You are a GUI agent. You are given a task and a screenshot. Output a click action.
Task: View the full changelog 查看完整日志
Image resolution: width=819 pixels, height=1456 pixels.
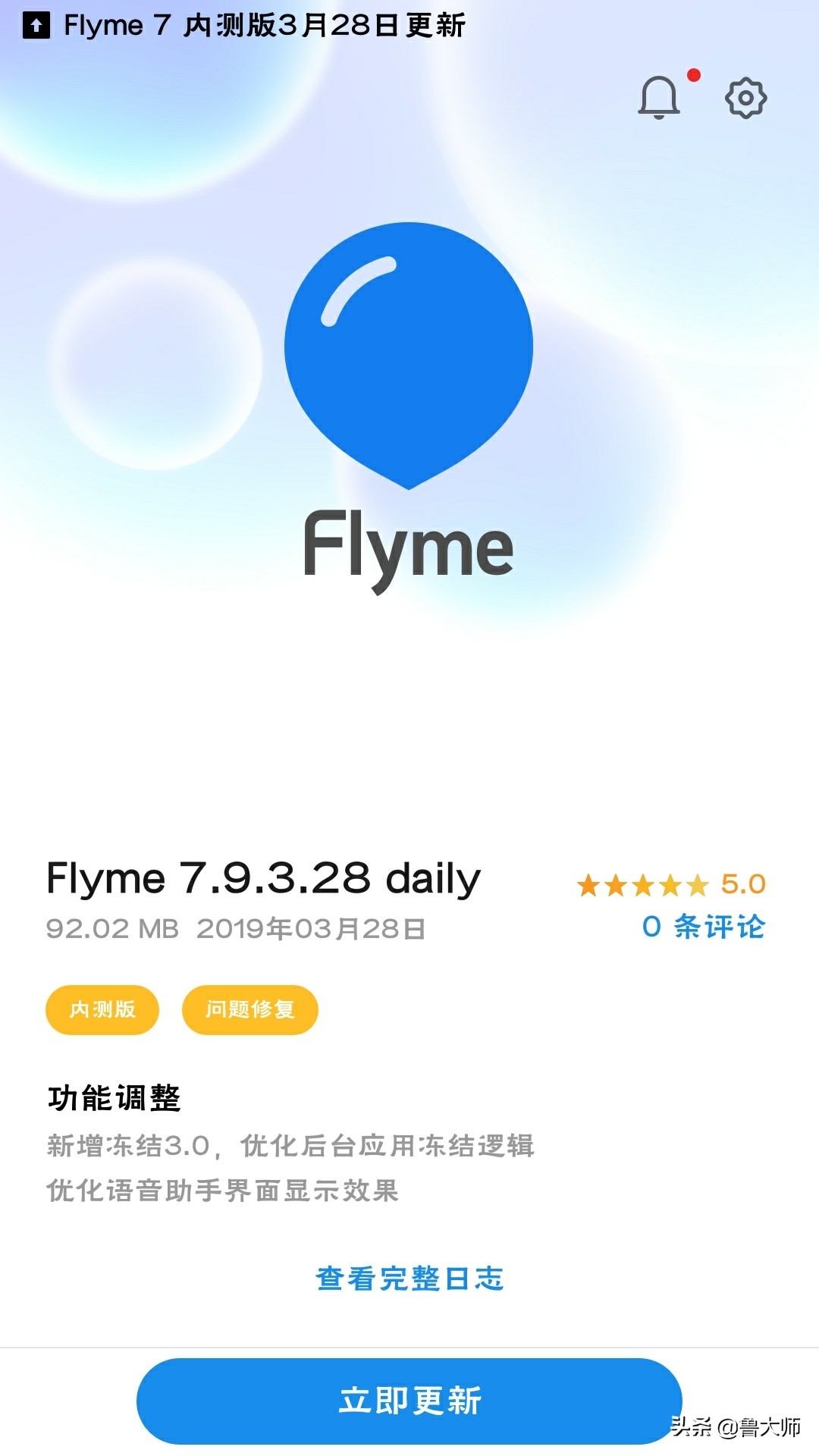(409, 1279)
